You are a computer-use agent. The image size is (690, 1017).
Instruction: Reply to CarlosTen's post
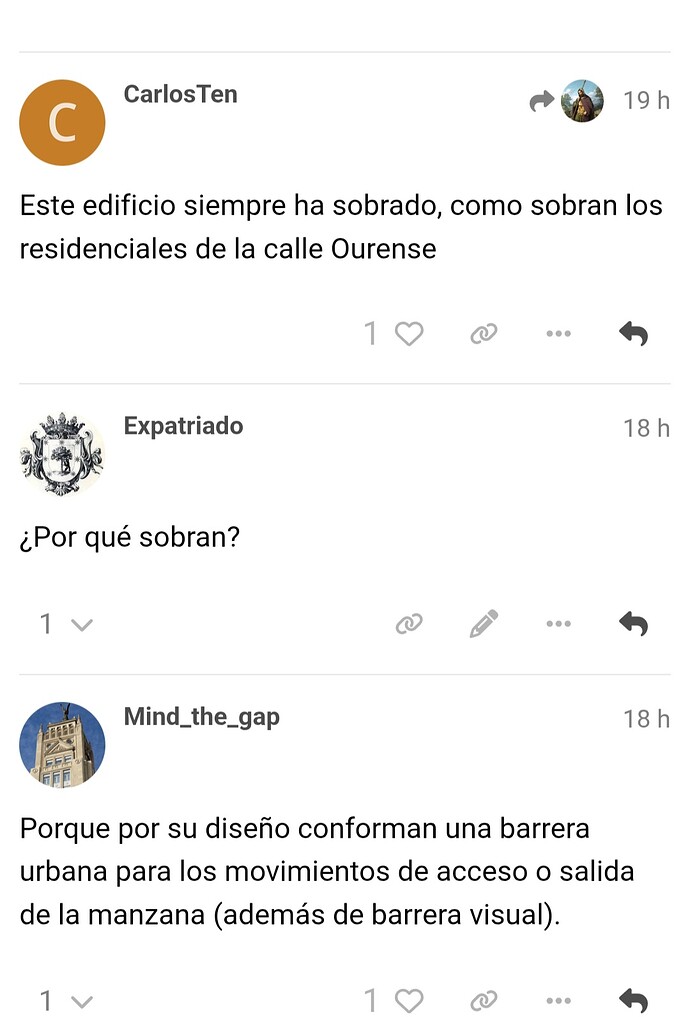coord(633,334)
